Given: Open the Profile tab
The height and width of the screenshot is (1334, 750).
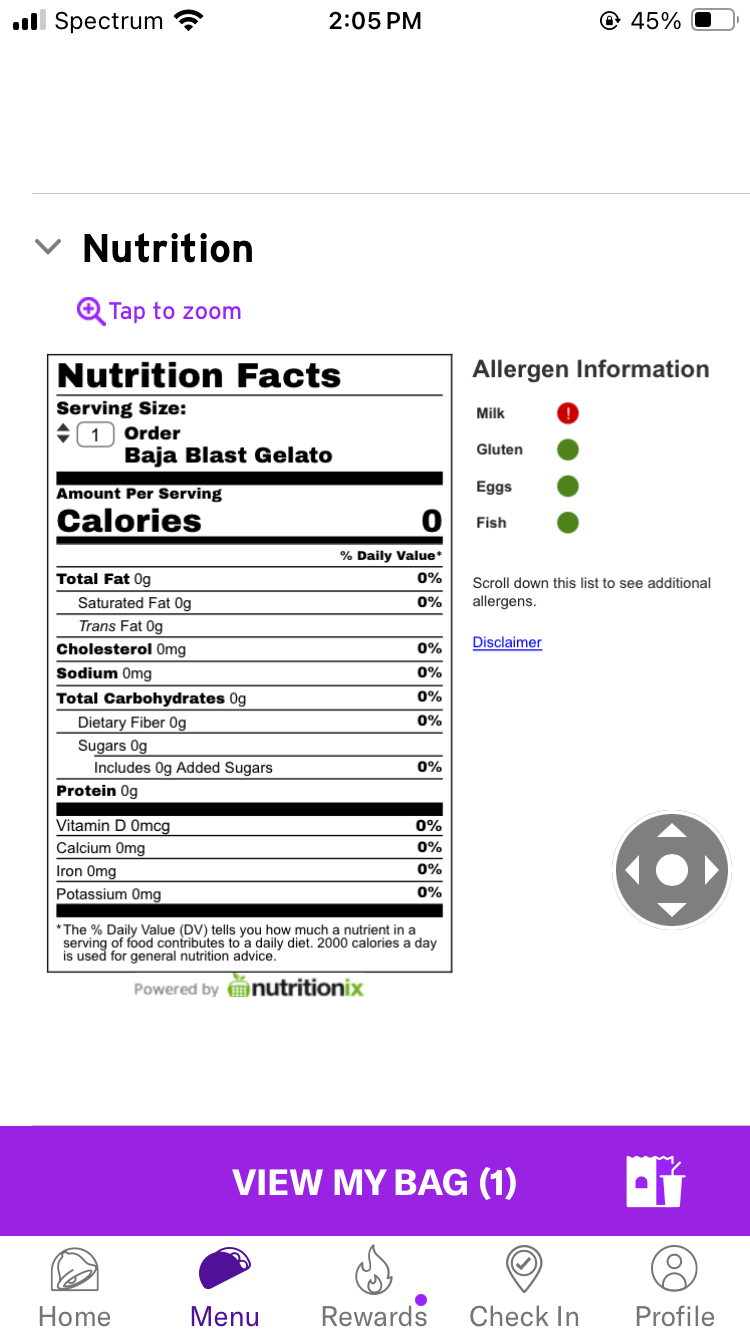Looking at the screenshot, I should coord(674,1288).
